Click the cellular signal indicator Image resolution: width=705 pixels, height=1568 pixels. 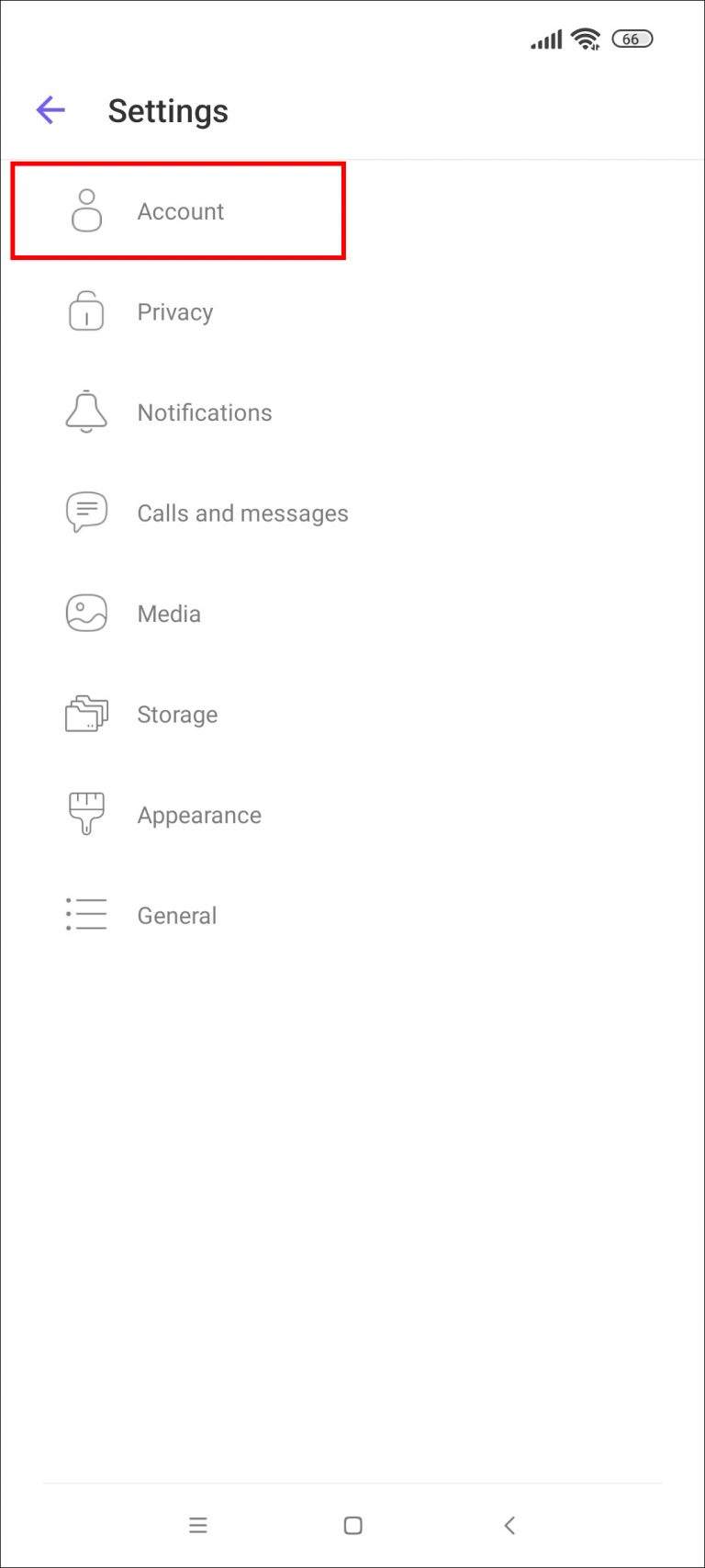[546, 39]
